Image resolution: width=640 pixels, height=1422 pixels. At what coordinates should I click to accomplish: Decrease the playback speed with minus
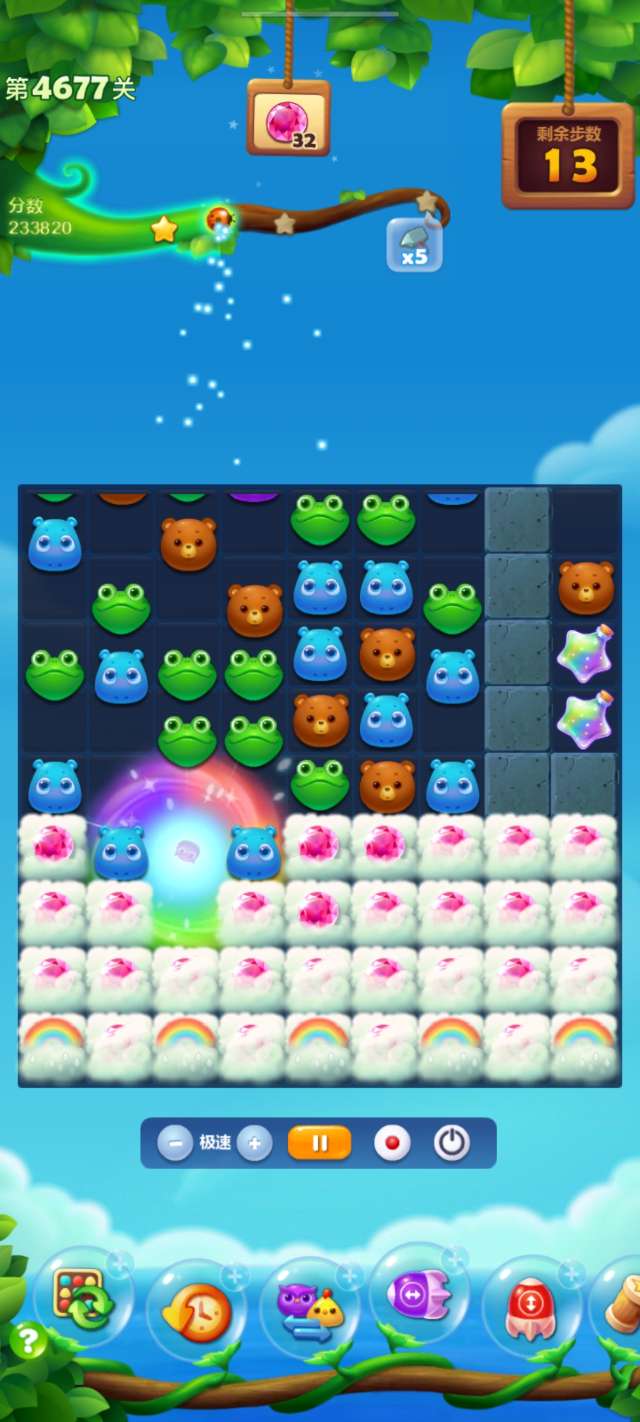pyautogui.click(x=175, y=1142)
